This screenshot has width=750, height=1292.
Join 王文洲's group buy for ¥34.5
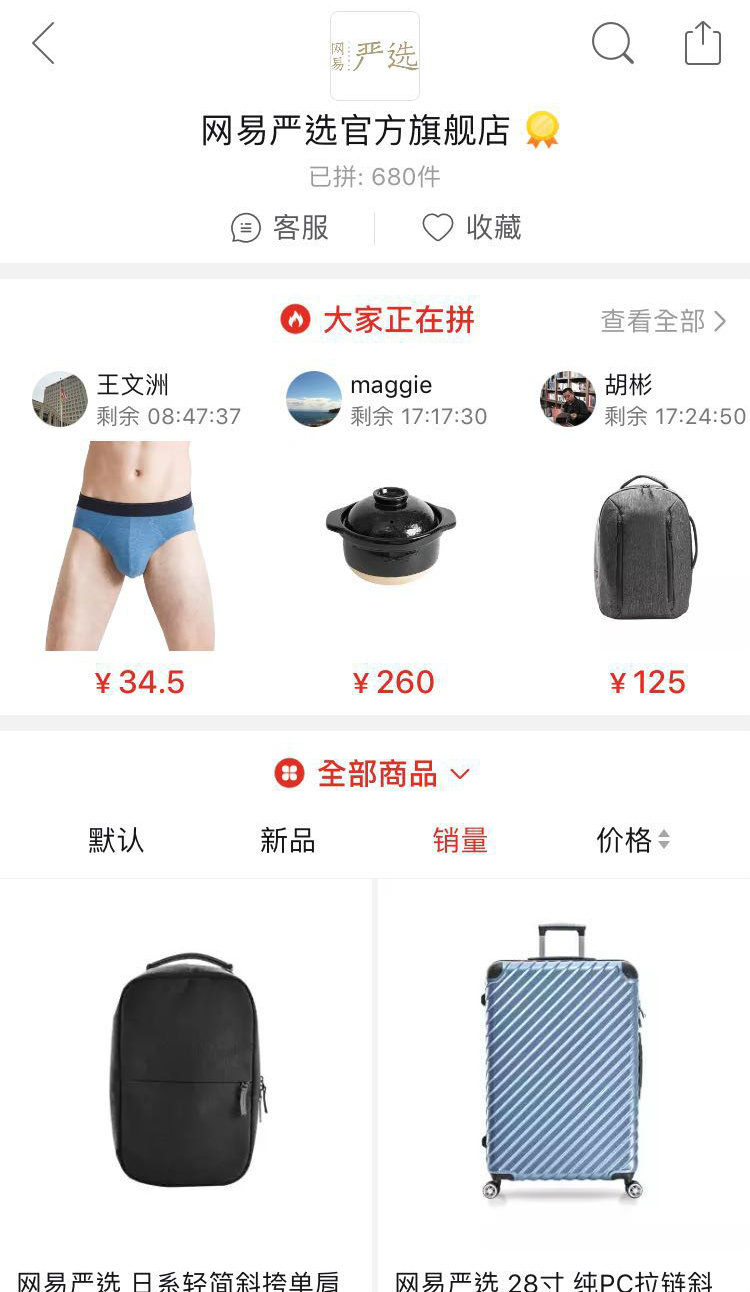133,546
